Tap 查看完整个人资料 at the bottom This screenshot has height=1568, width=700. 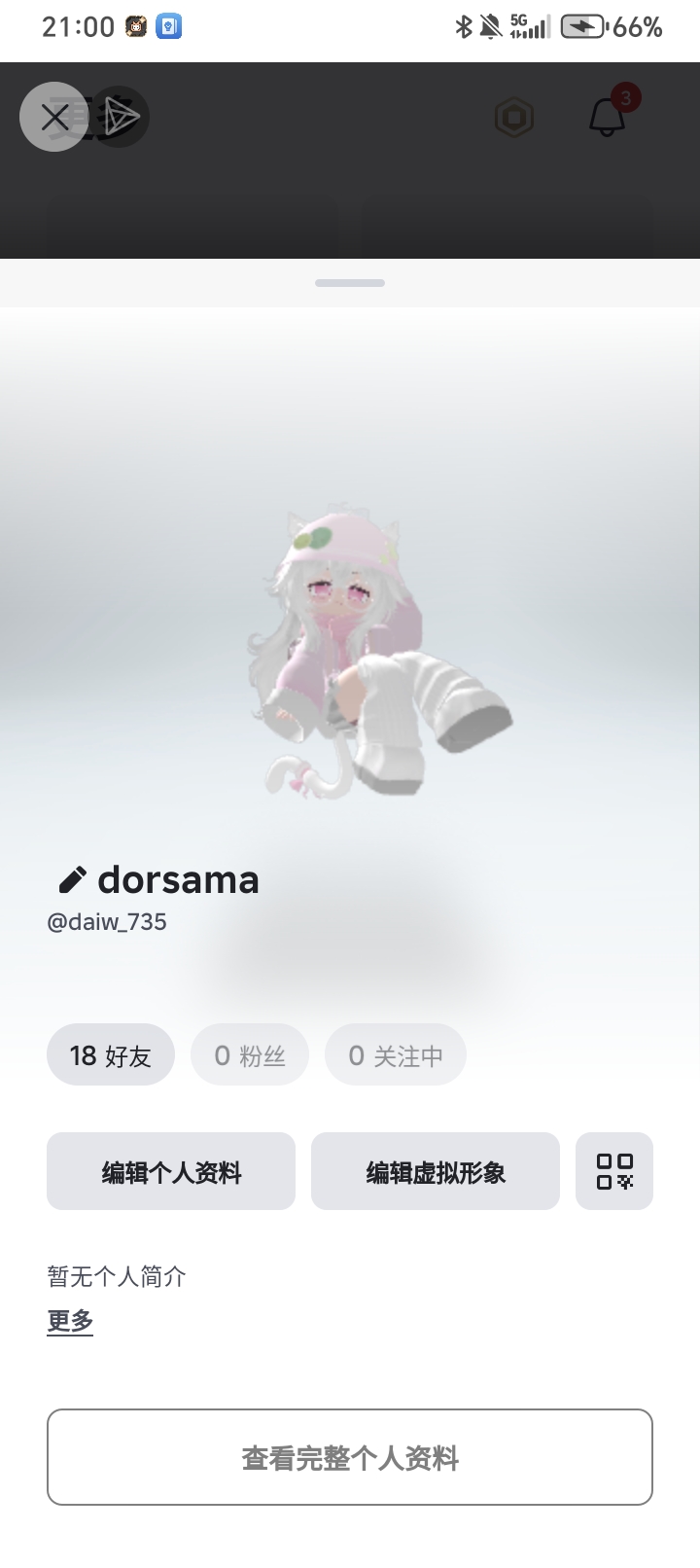350,1457
